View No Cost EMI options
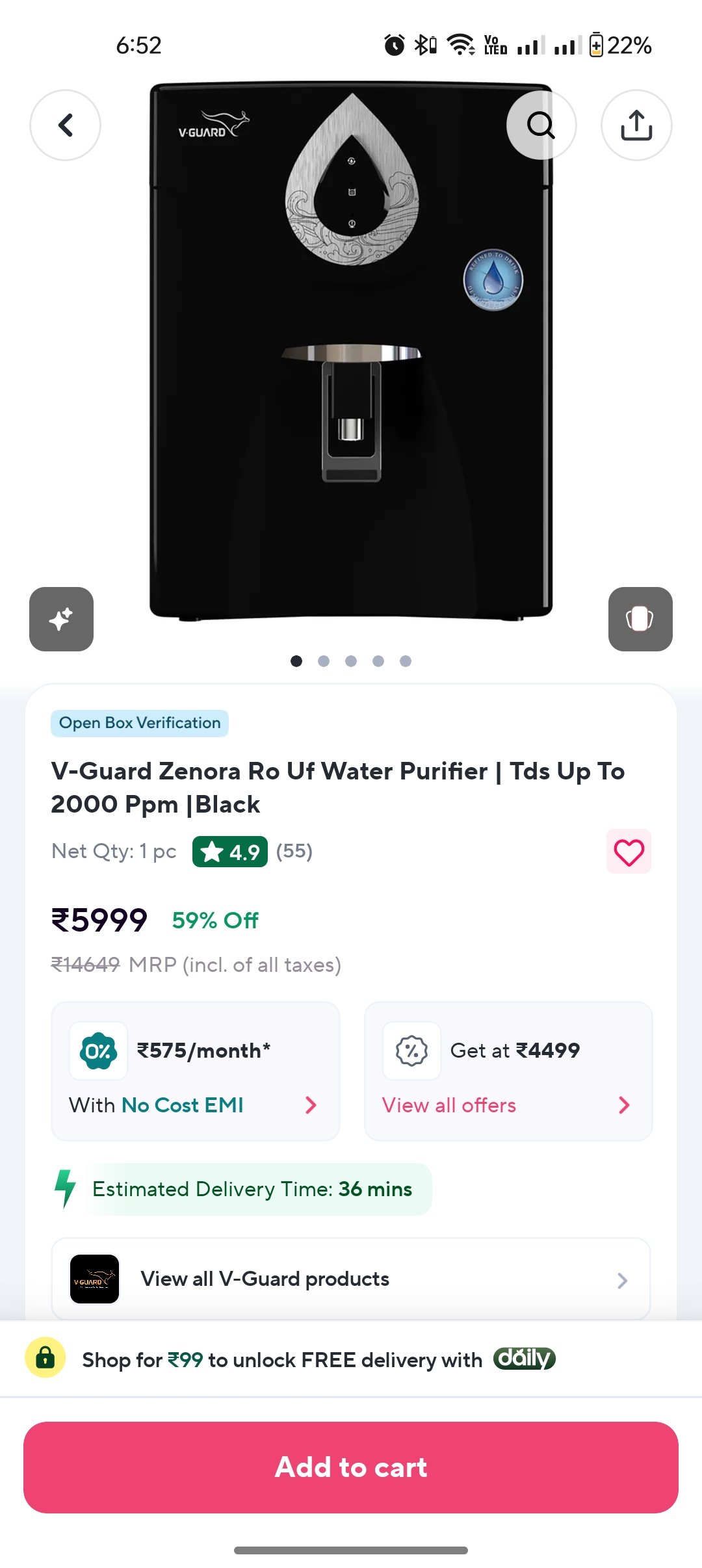Image resolution: width=702 pixels, height=1568 pixels. (x=196, y=1071)
